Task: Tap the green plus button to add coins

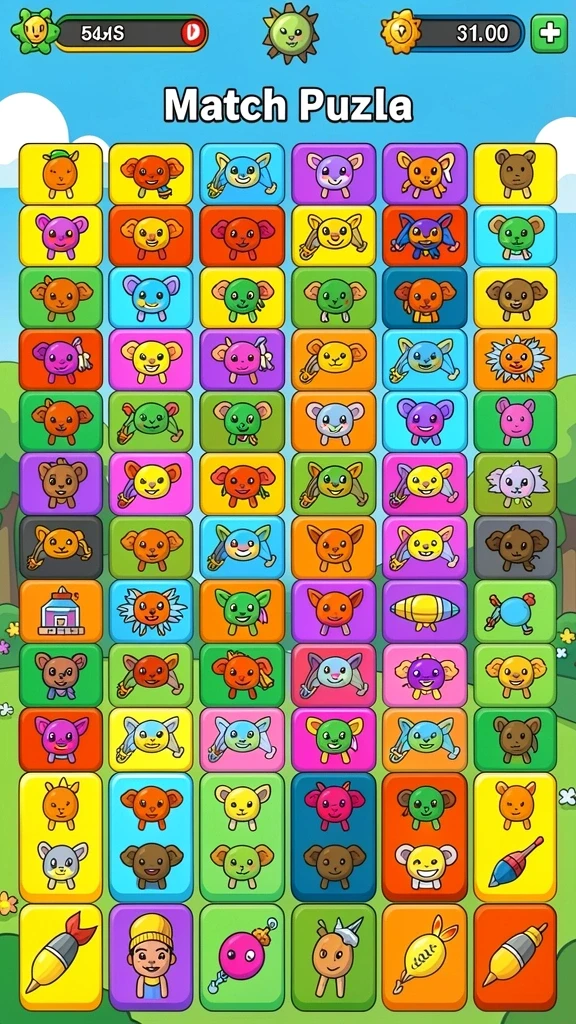Action: (549, 34)
